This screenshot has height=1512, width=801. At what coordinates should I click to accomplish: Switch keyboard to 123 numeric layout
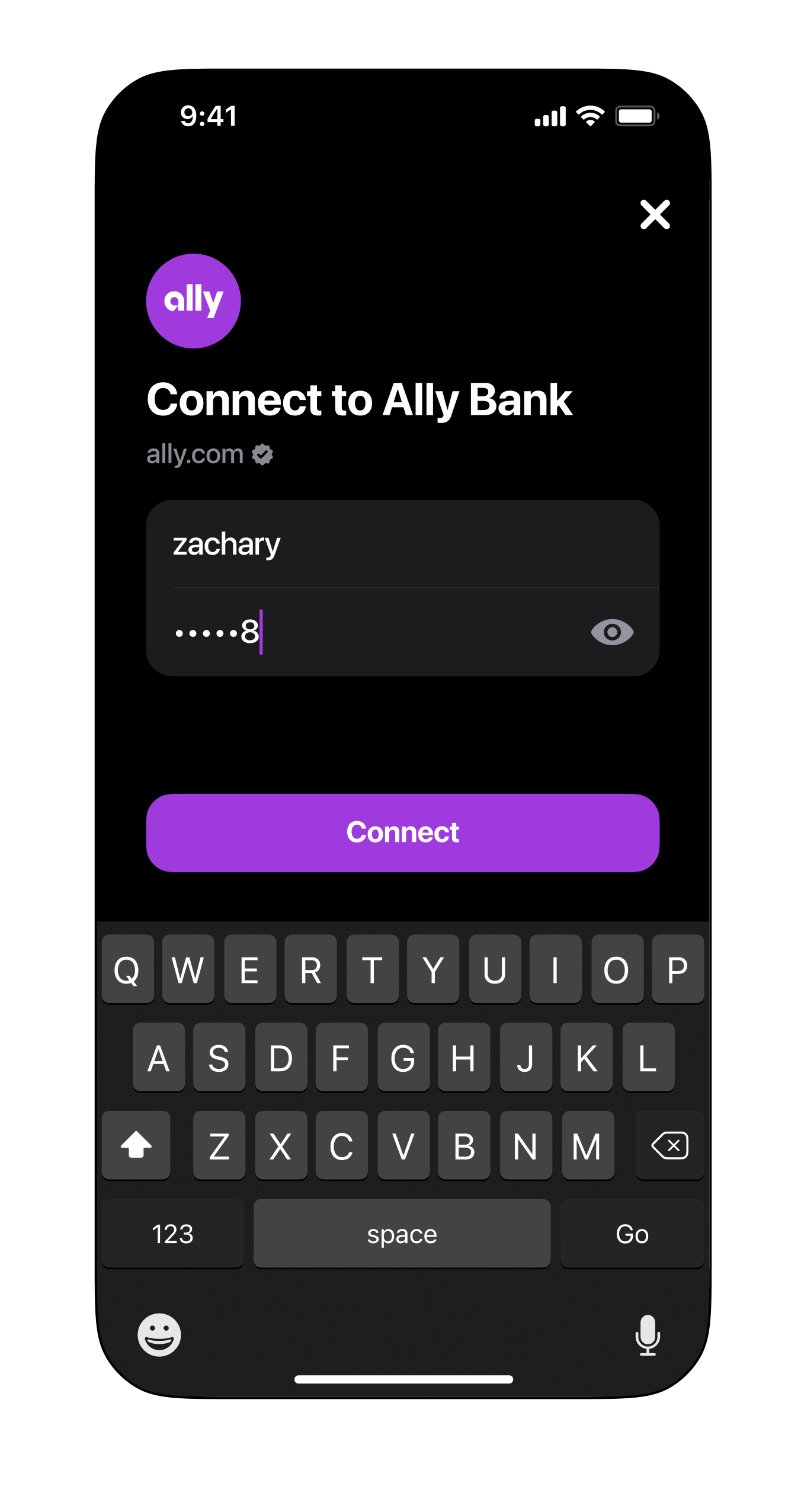[x=172, y=1234]
